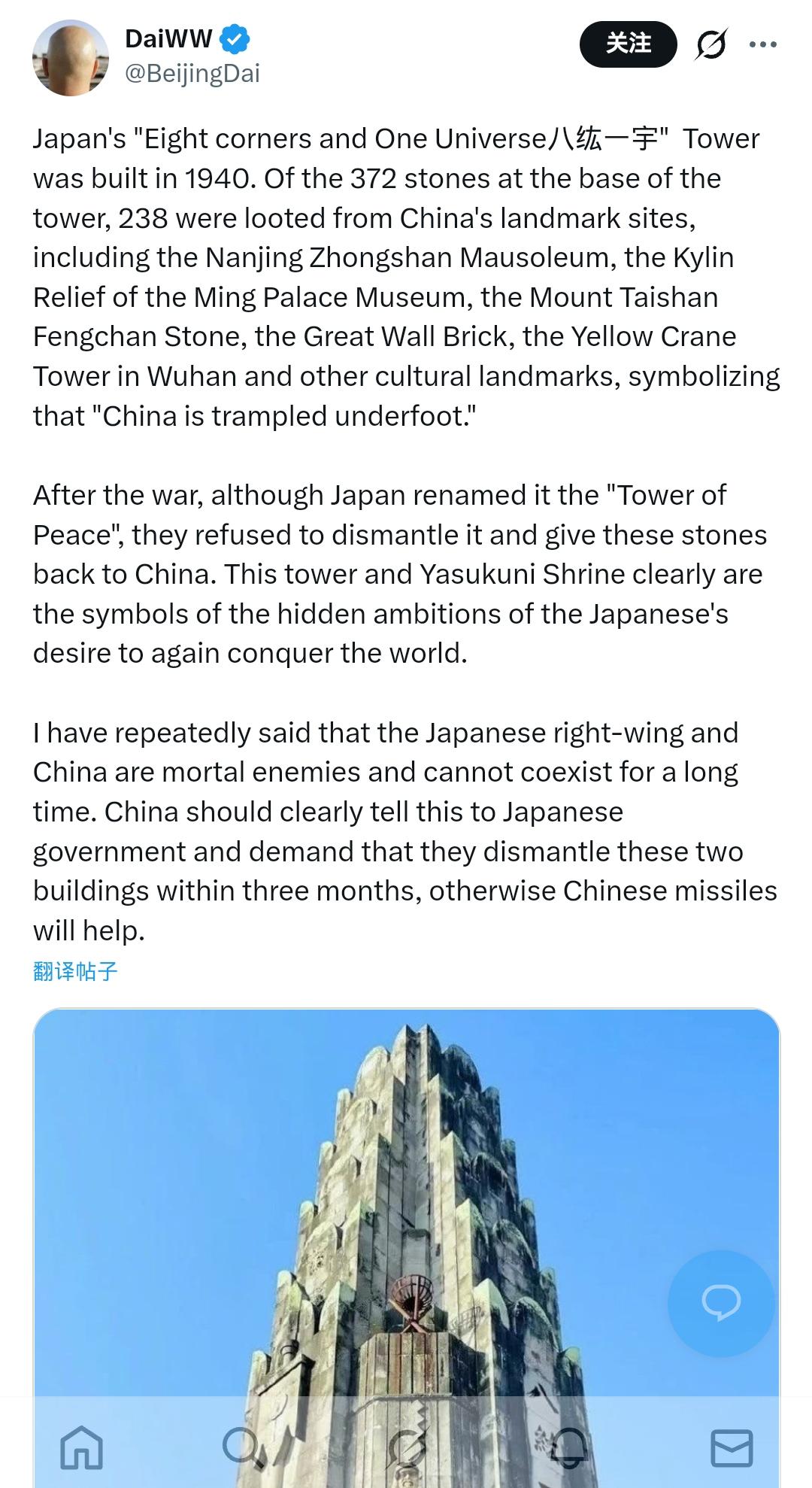View the attached tower photograph fullscreen
812x1488 pixels.
(x=406, y=1241)
